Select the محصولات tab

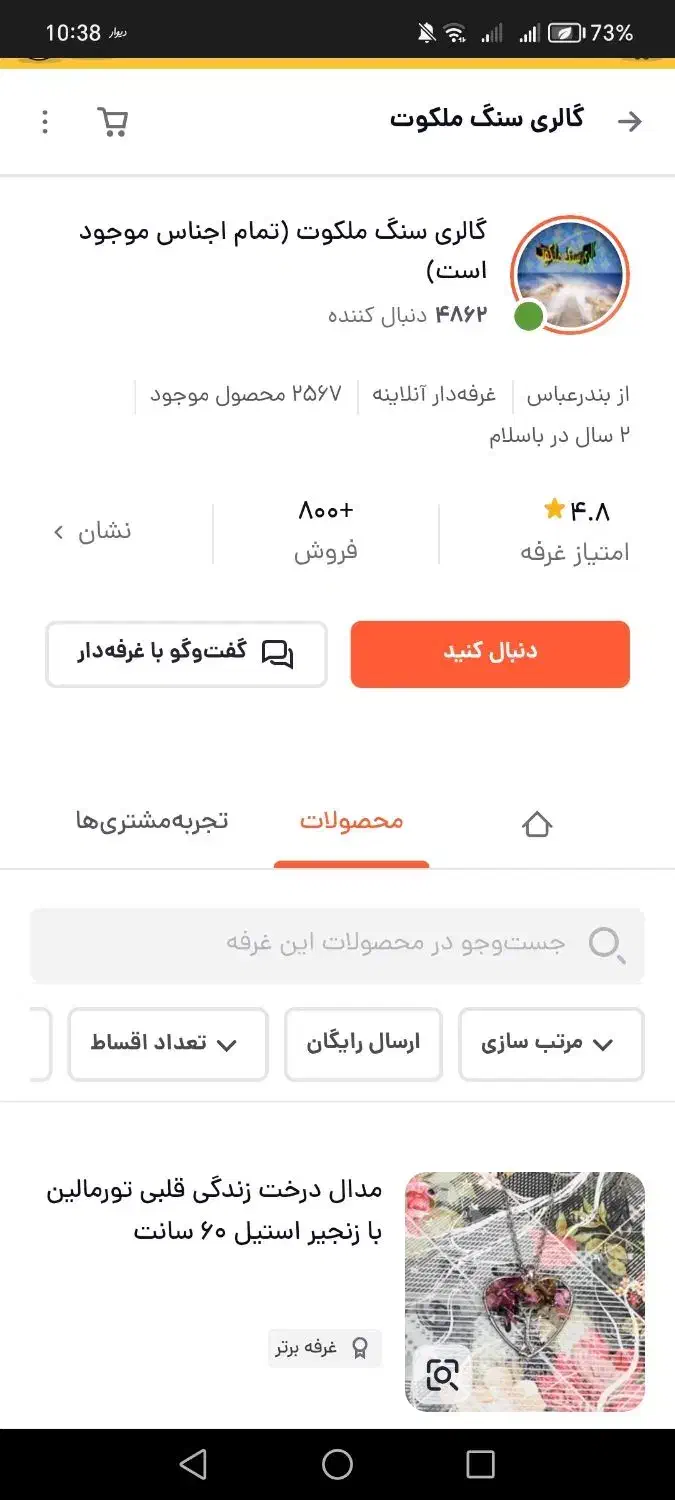click(351, 821)
